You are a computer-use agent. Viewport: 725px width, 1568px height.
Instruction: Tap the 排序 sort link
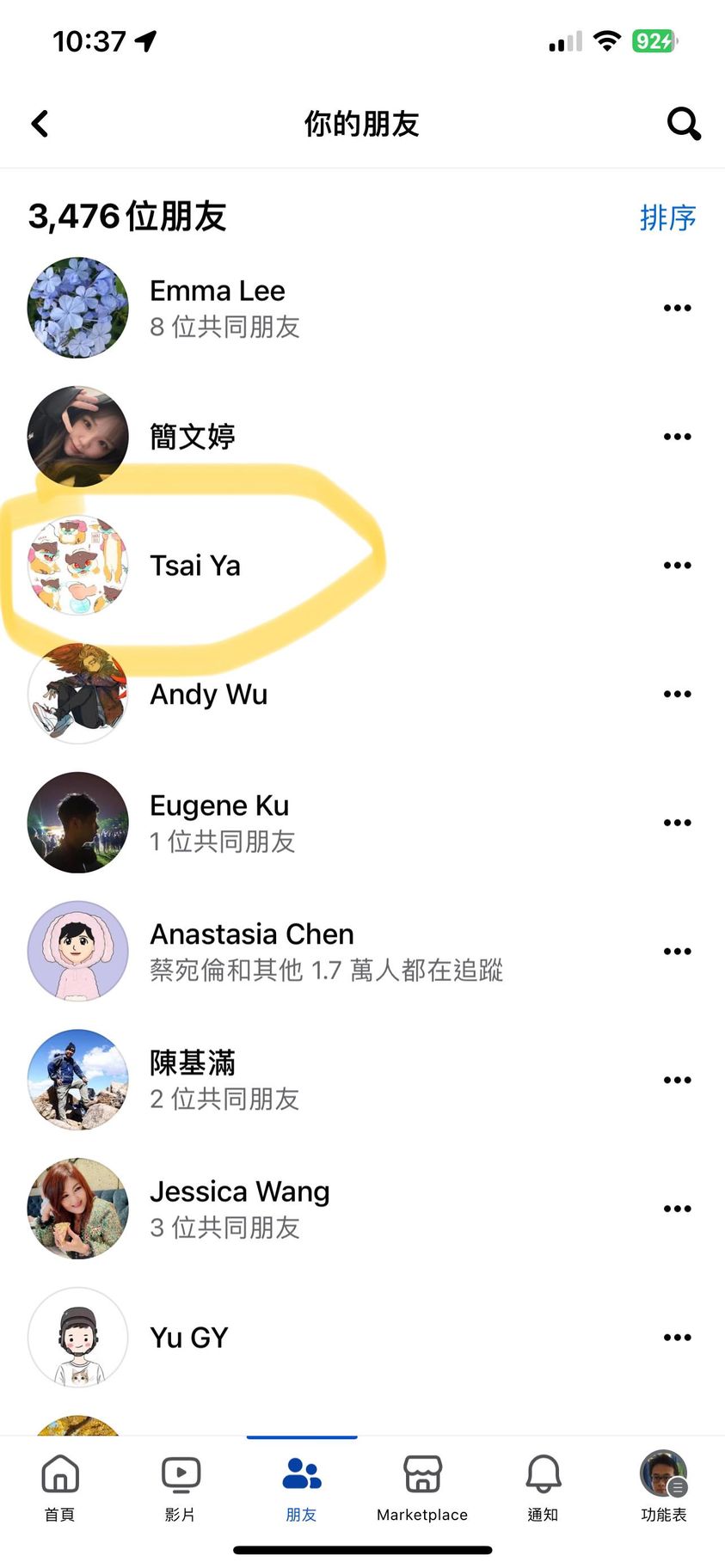point(667,217)
